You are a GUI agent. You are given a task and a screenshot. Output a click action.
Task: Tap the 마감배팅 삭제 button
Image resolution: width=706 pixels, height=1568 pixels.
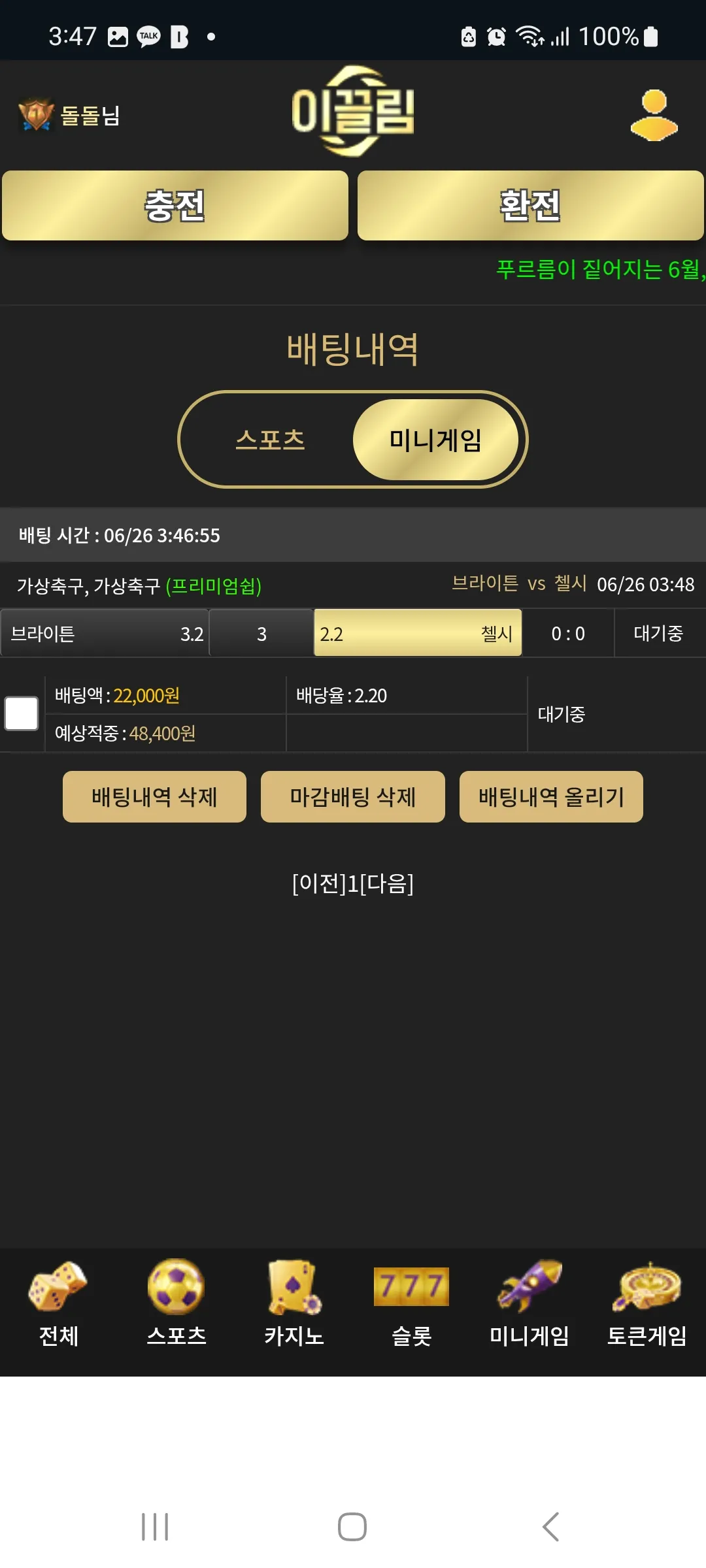353,796
